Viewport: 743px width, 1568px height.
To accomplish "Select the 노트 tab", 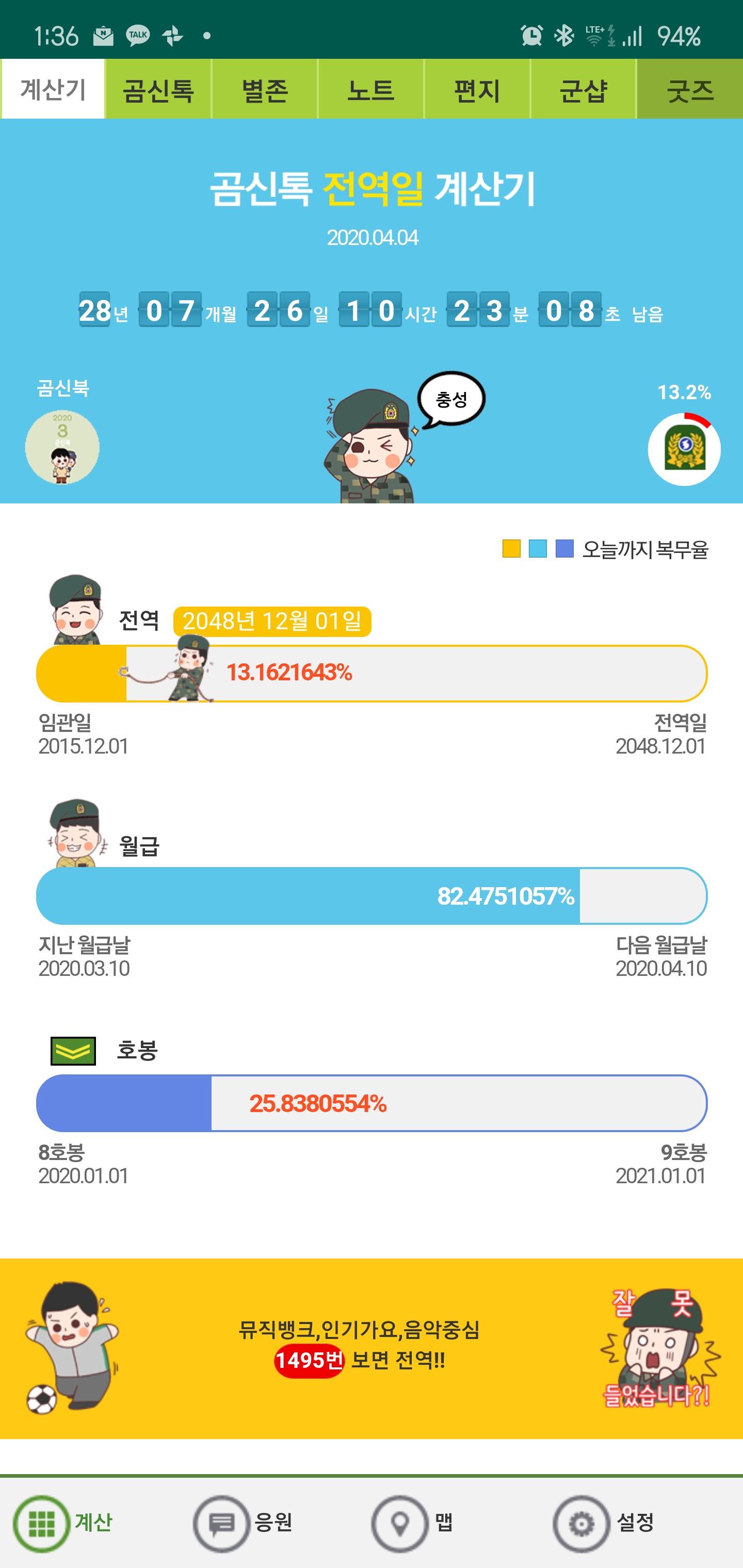I will pyautogui.click(x=370, y=89).
